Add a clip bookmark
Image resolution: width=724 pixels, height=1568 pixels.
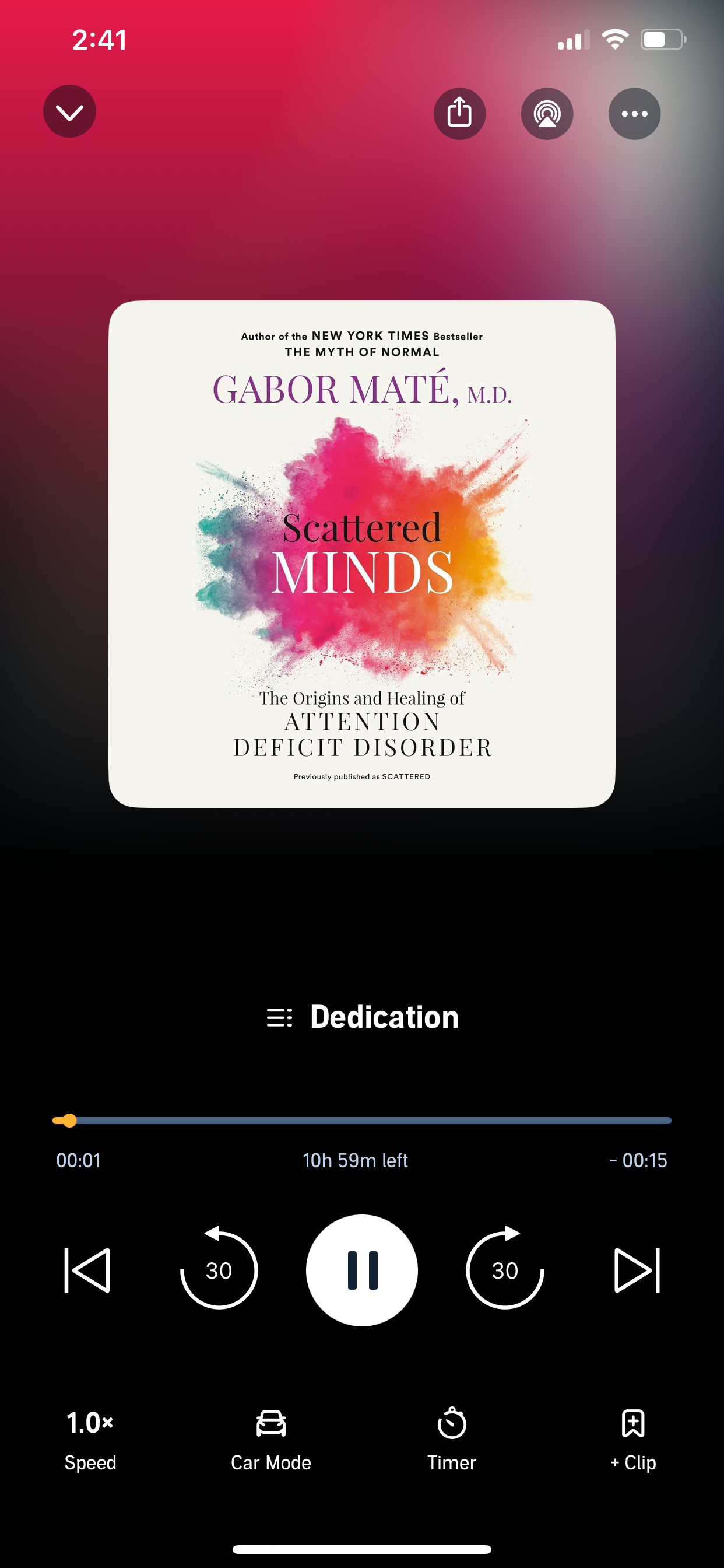(632, 1439)
